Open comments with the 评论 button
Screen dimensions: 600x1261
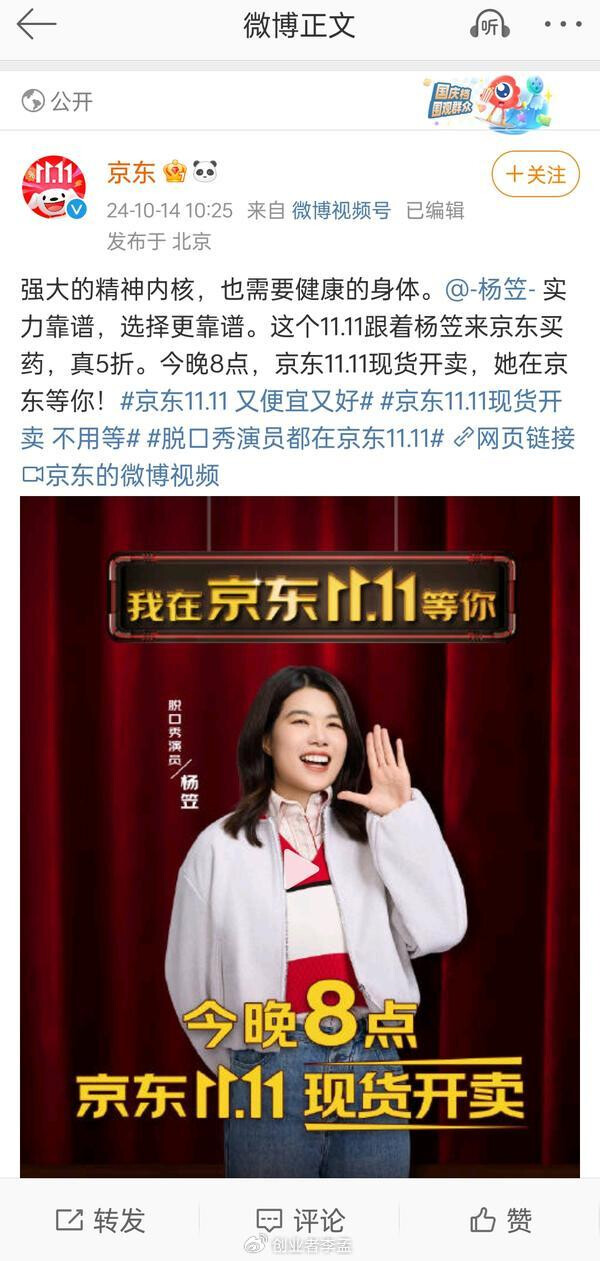pyautogui.click(x=300, y=1219)
